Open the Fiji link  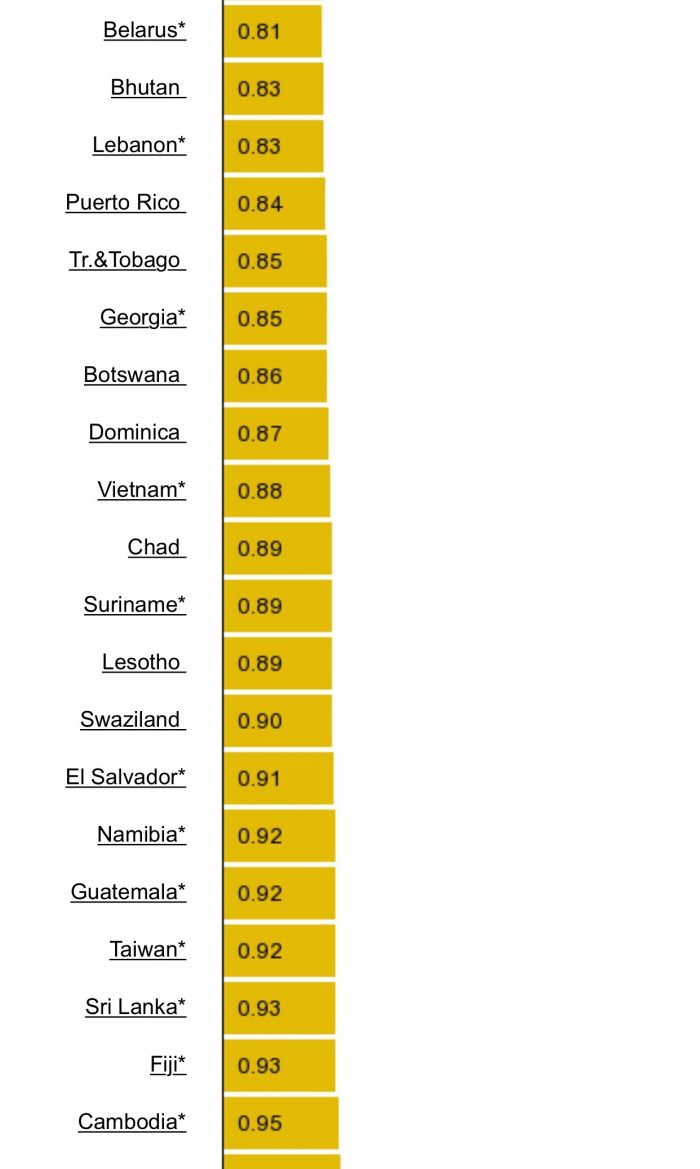[x=168, y=1065]
